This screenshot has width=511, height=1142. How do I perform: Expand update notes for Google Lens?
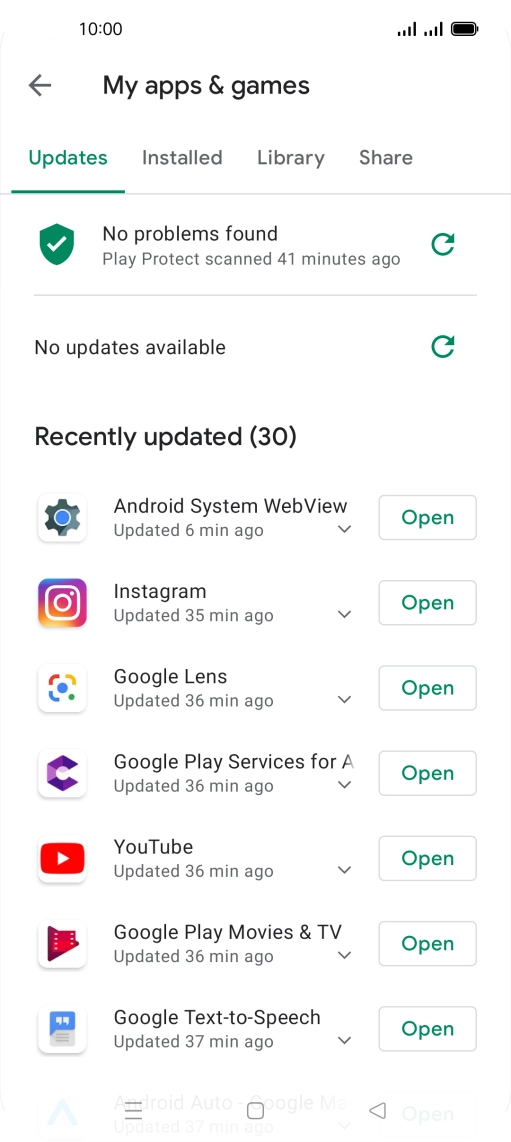pyautogui.click(x=345, y=700)
